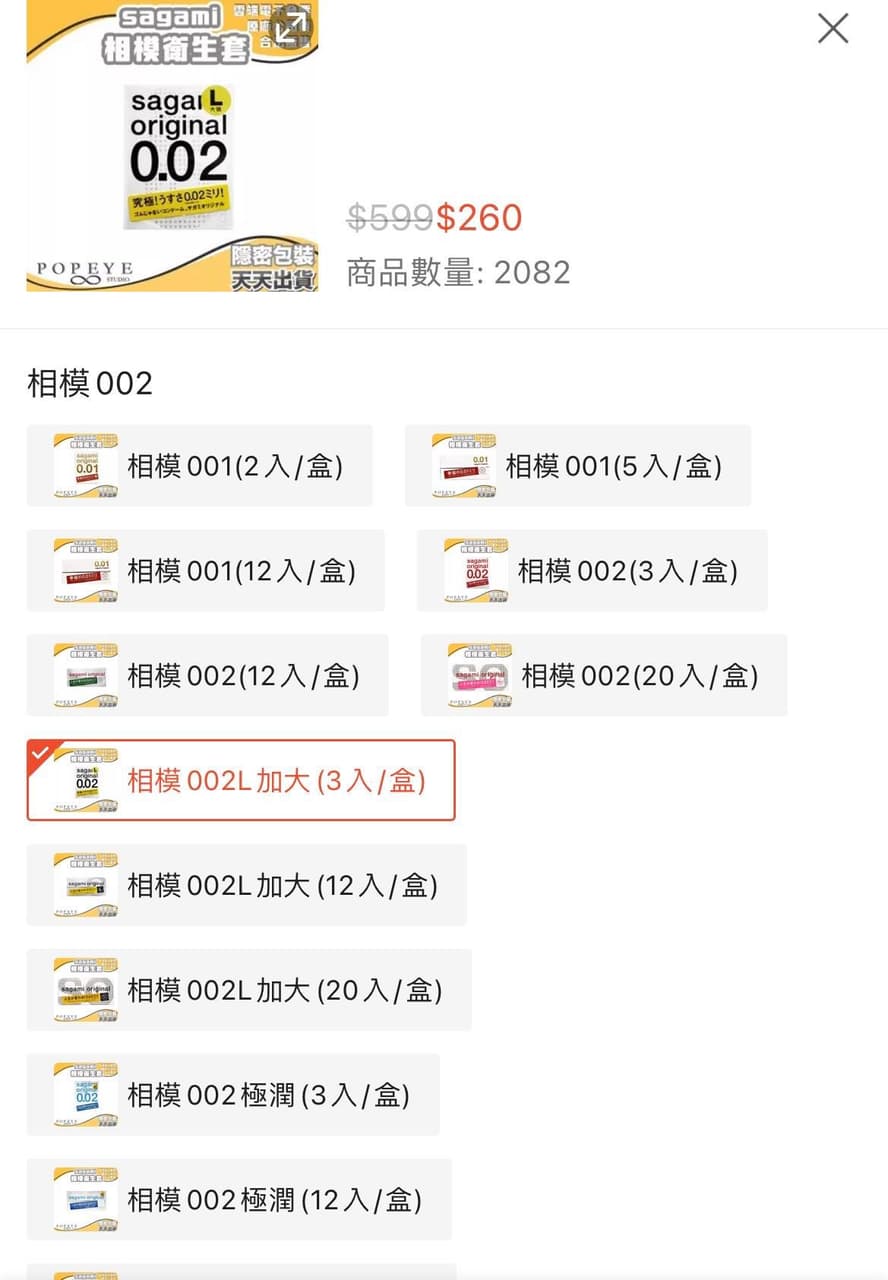Select 相模 001(2入/盒) variant
The width and height of the screenshot is (888, 1280).
pos(200,466)
